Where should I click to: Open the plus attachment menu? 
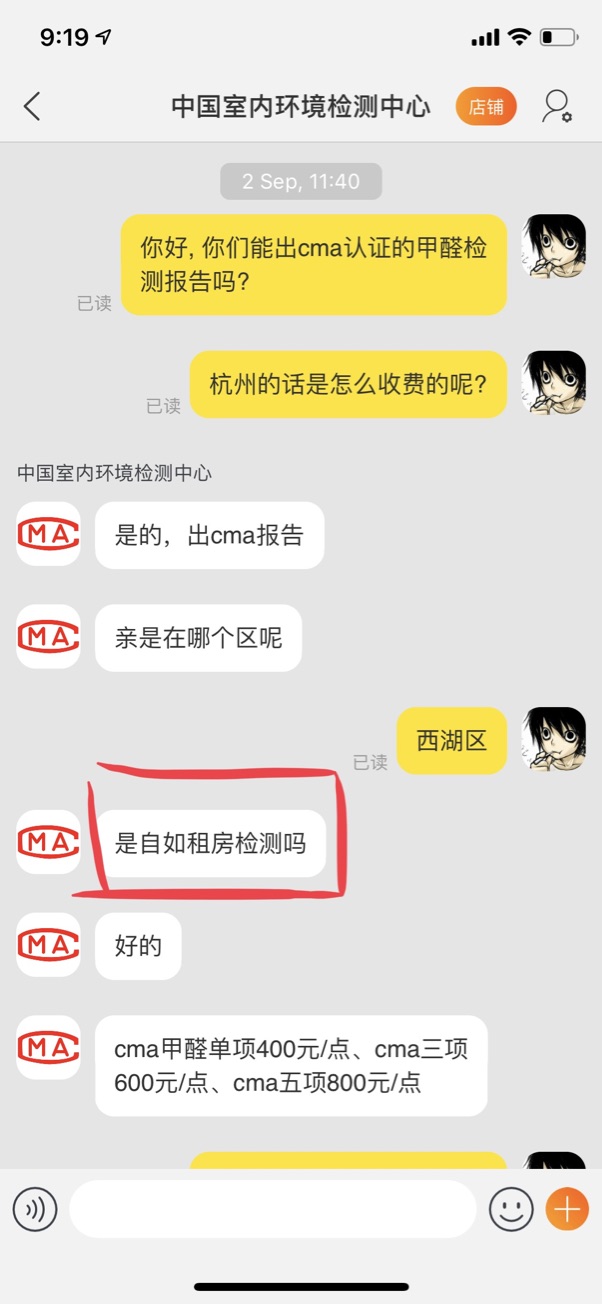[x=567, y=1210]
